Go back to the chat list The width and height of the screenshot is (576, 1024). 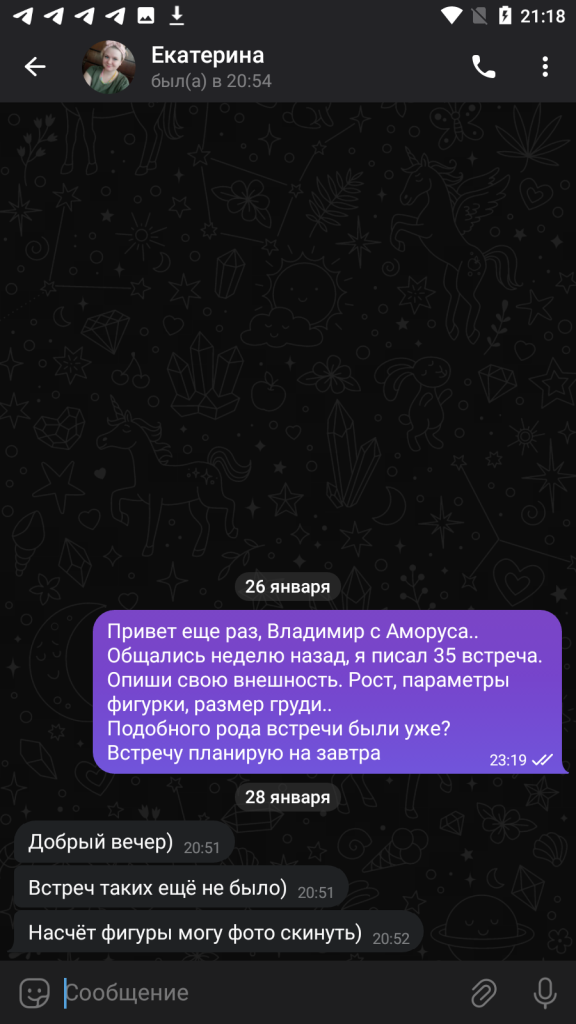coord(35,67)
